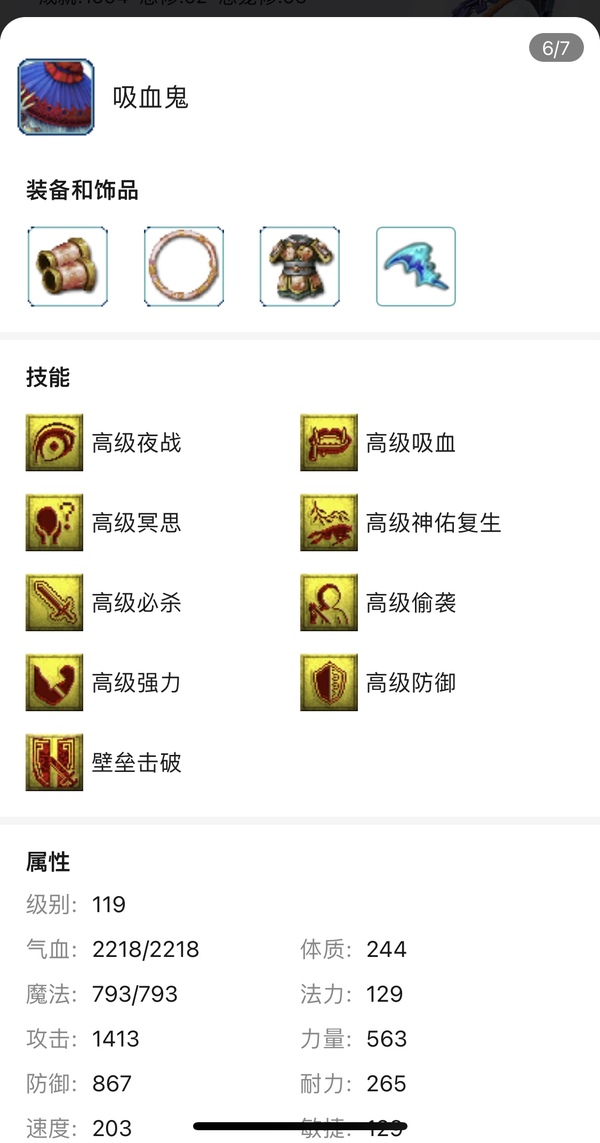Open the blue wing accessory item

click(x=415, y=266)
